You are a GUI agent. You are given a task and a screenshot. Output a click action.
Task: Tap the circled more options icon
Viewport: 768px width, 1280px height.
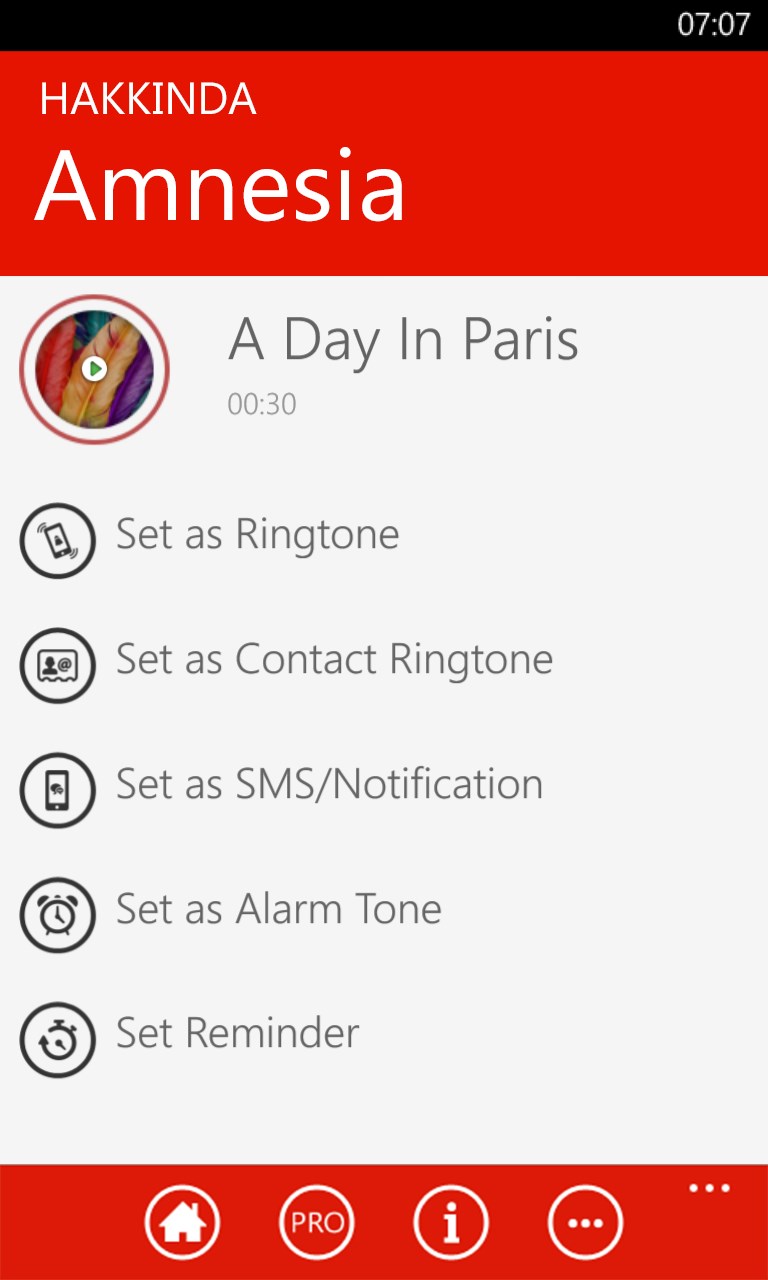coord(585,1222)
